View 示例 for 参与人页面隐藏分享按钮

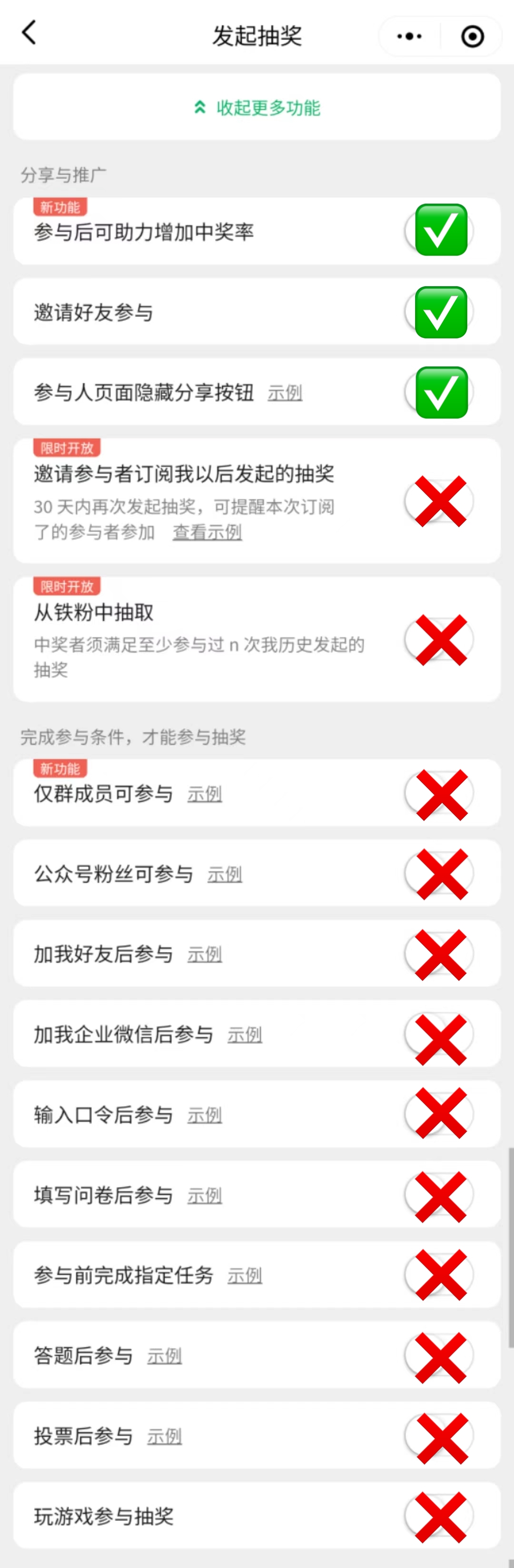pyautogui.click(x=285, y=393)
